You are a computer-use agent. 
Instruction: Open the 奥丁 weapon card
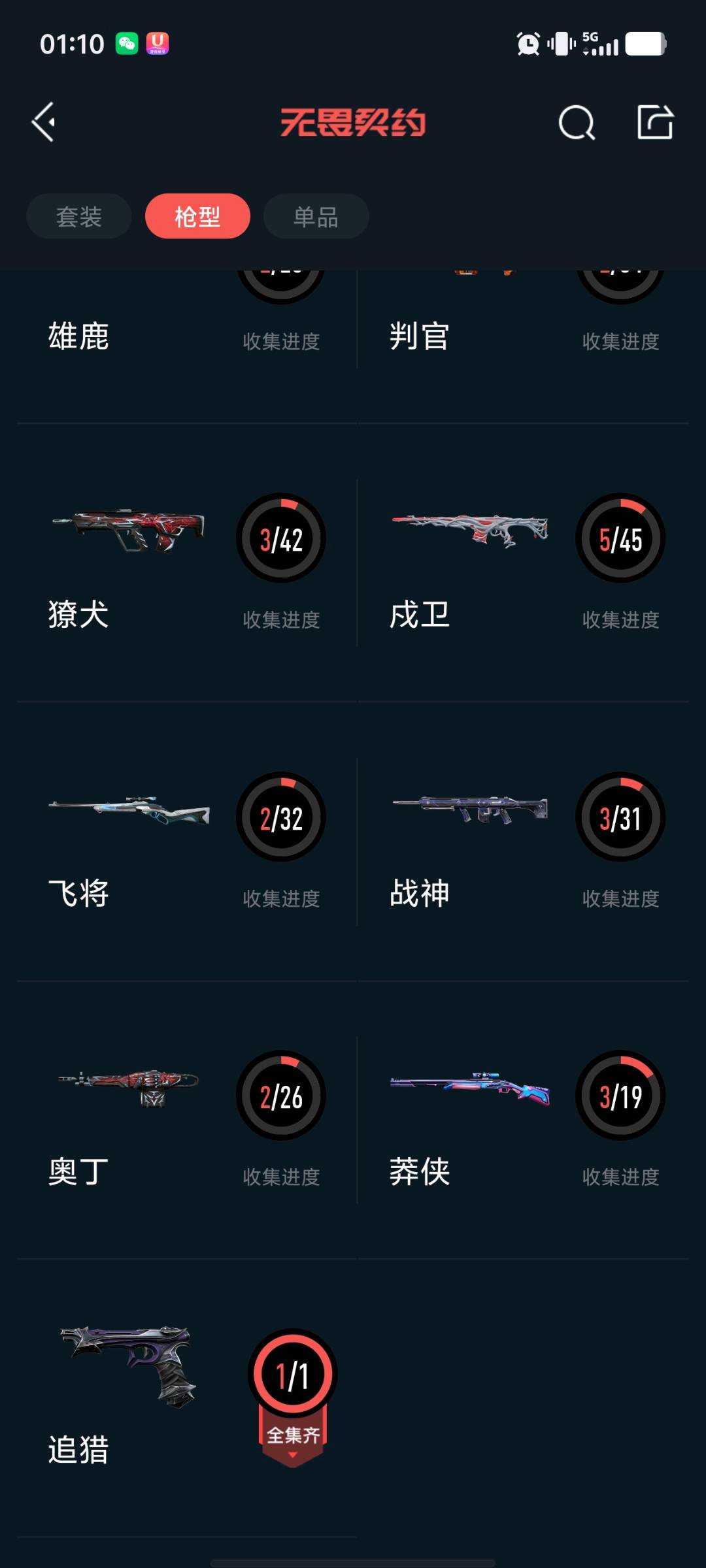[x=186, y=1119]
